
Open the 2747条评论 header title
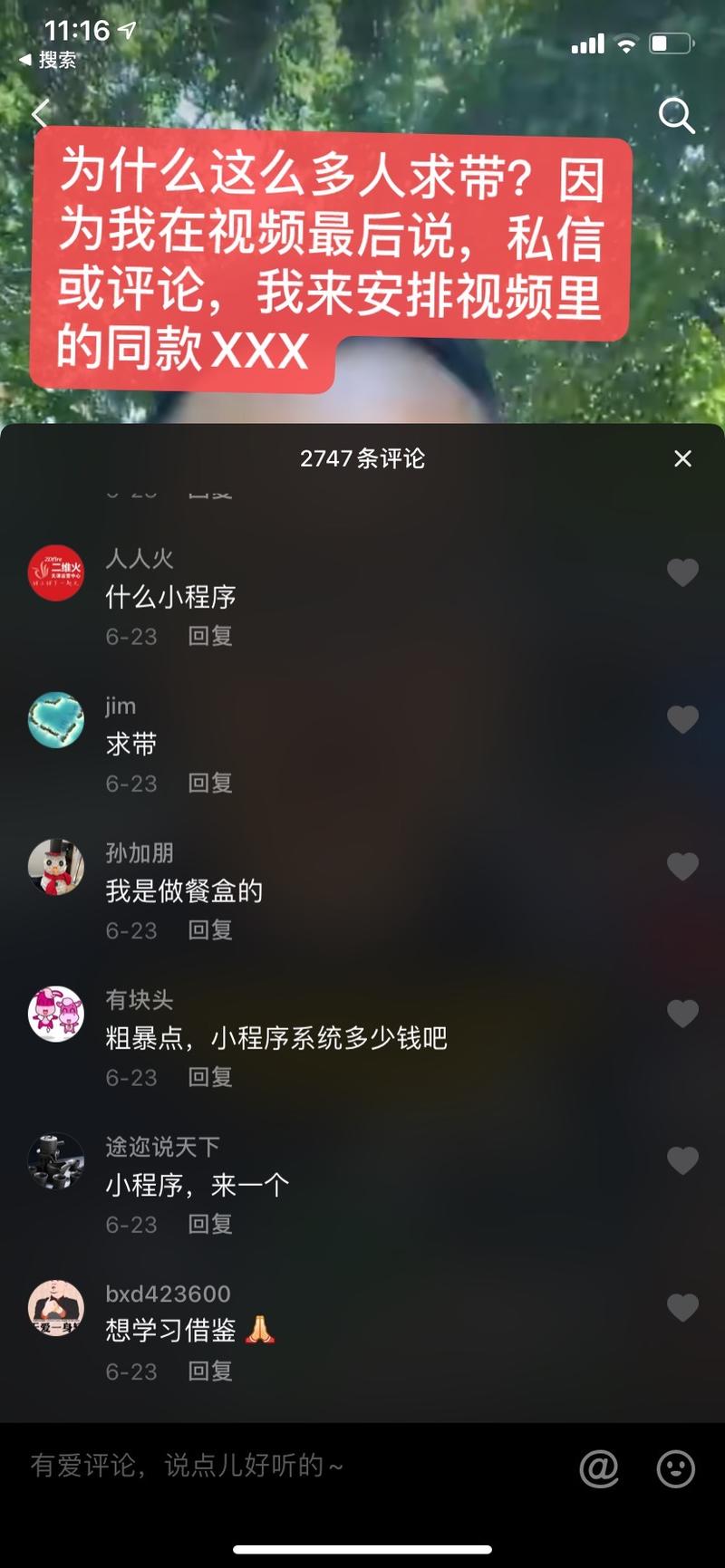coord(362,459)
